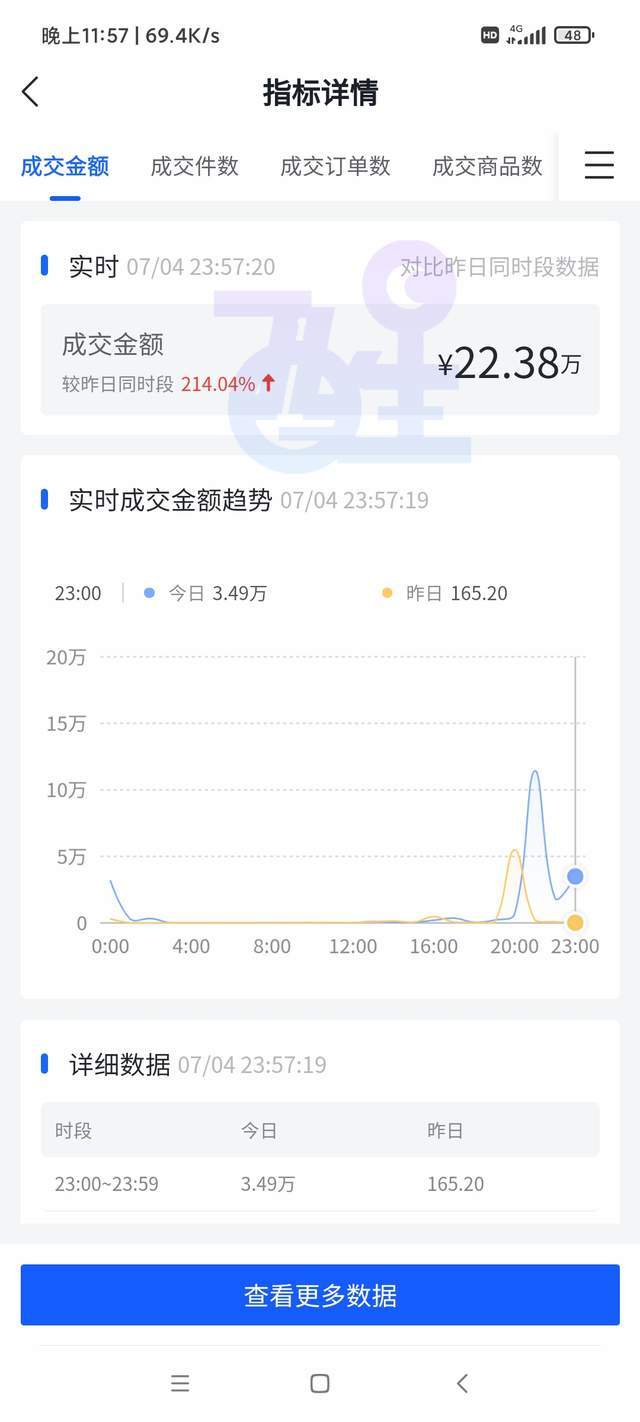
Task: Go back from 指标详情 page
Action: [x=30, y=92]
